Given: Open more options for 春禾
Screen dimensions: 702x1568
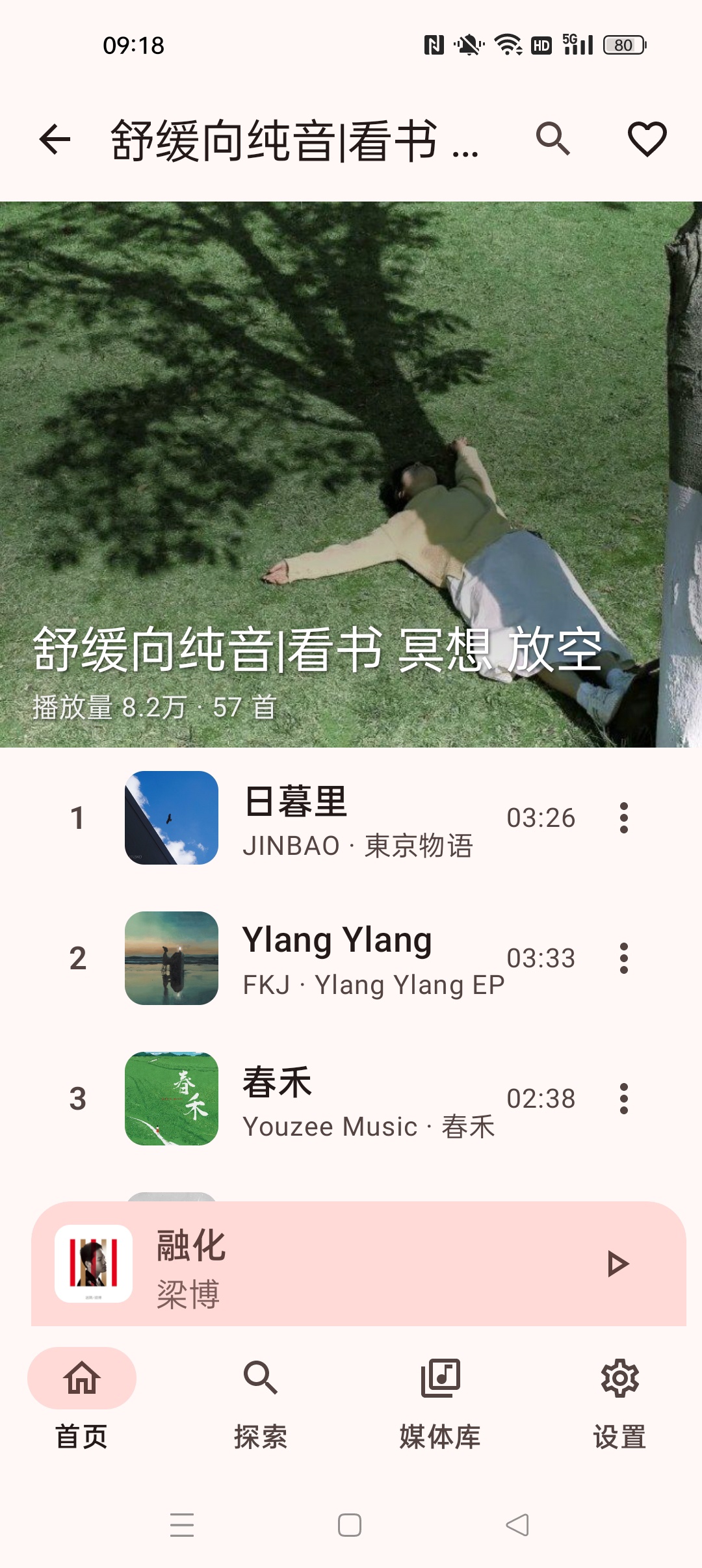Looking at the screenshot, I should click(624, 1099).
